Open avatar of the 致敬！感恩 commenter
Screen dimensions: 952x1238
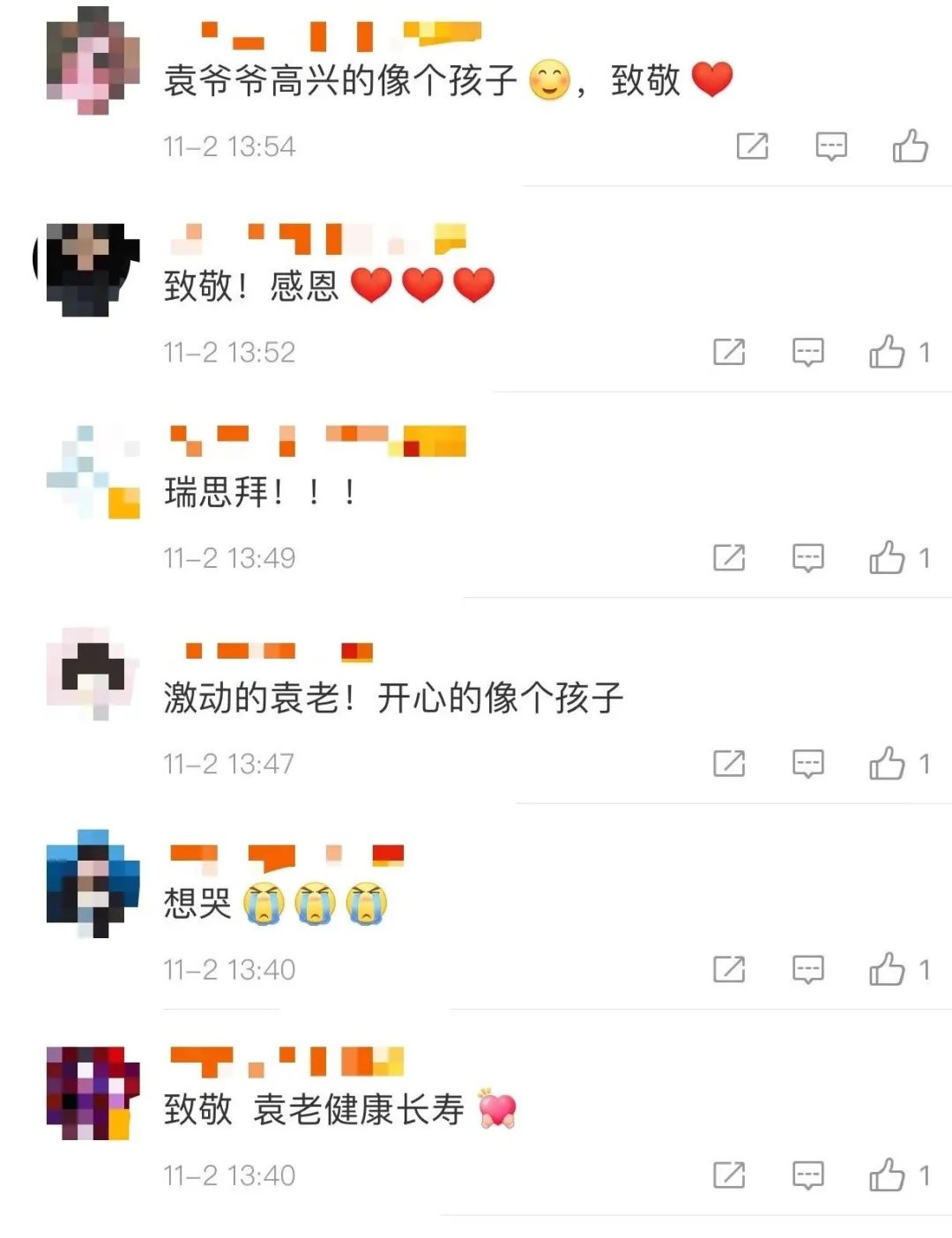point(91,267)
